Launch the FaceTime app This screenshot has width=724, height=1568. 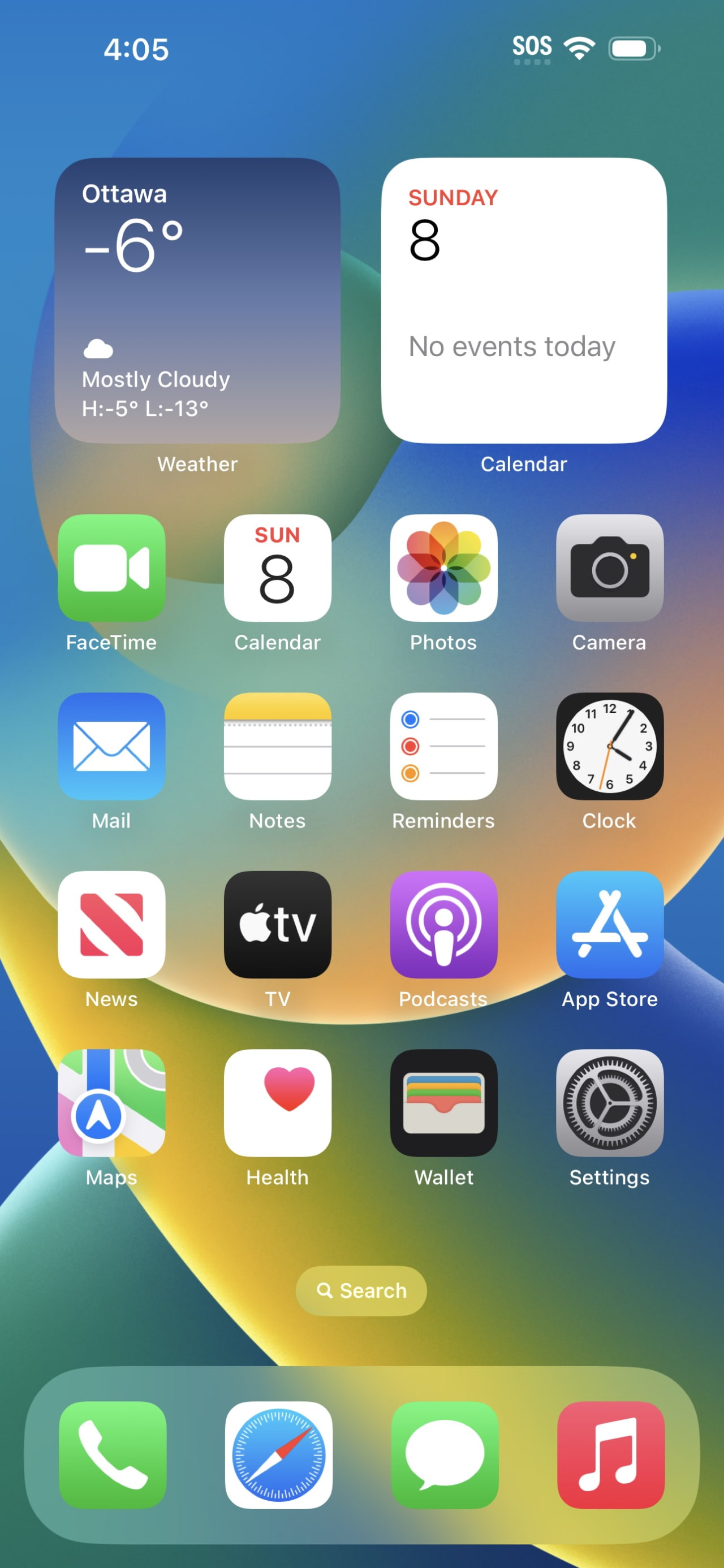click(111, 568)
